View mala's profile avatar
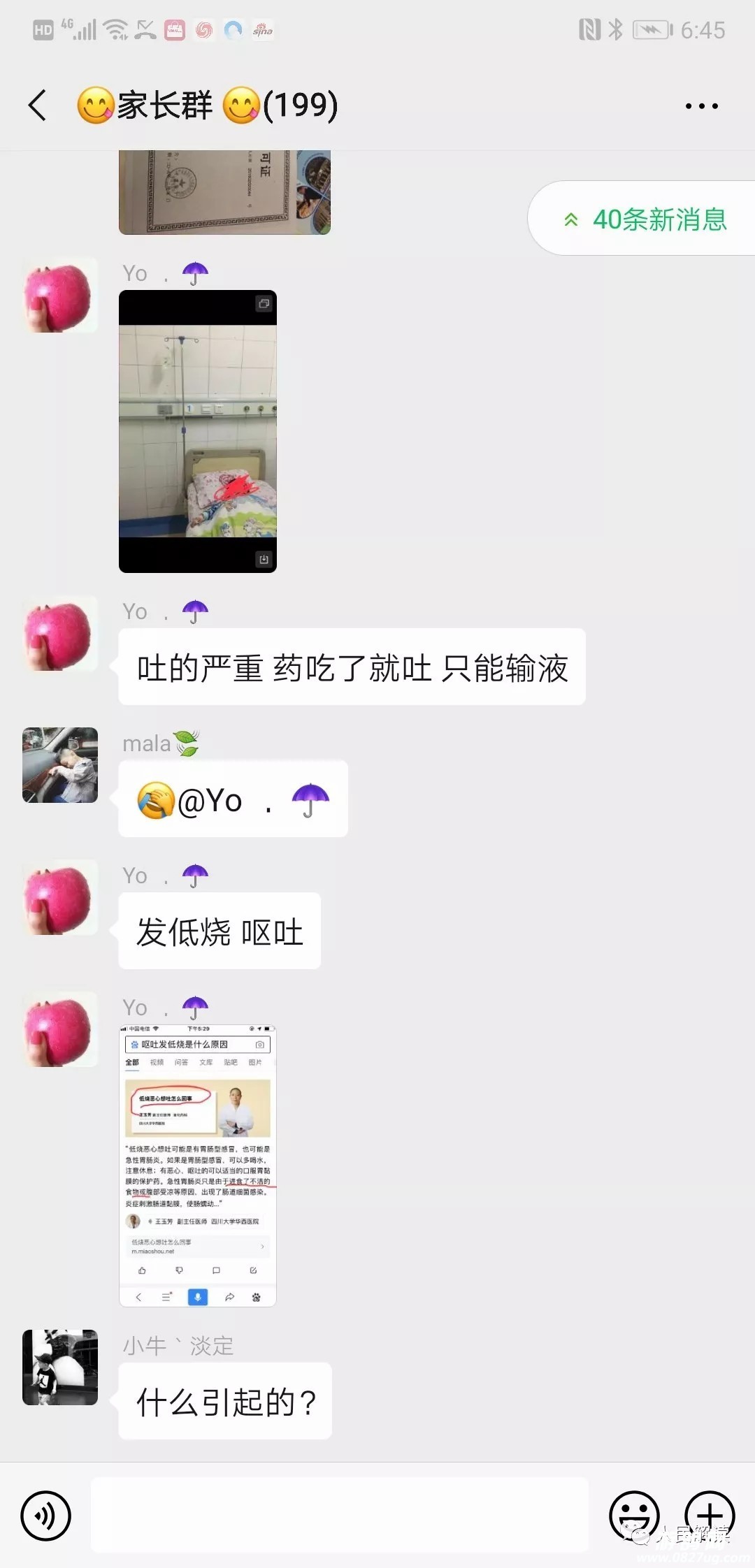This screenshot has width=755, height=1568. [60, 765]
